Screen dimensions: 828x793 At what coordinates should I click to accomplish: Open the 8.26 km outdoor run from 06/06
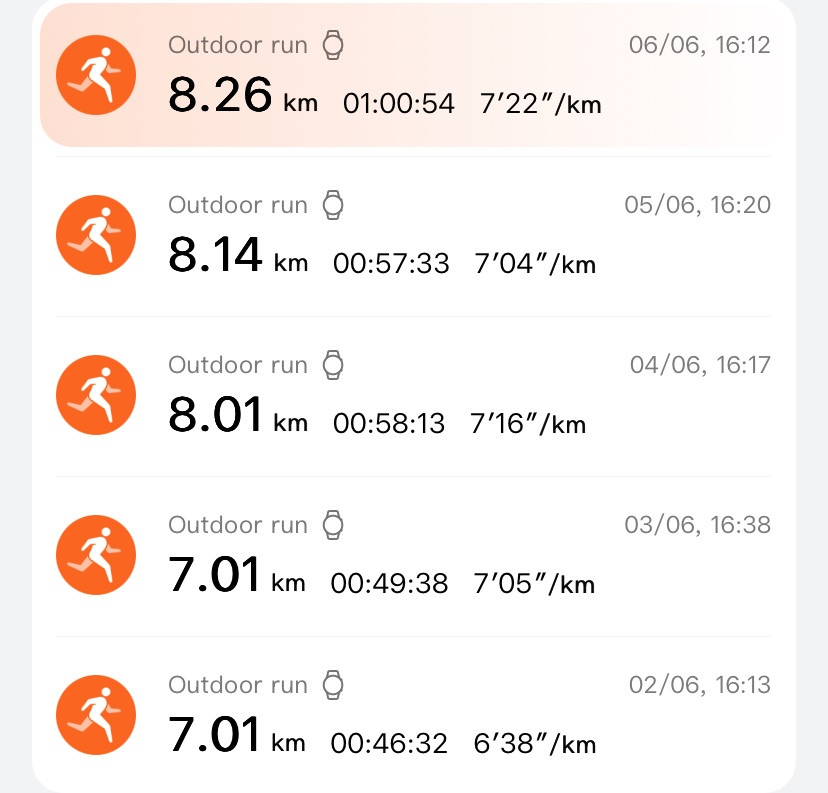click(x=413, y=76)
